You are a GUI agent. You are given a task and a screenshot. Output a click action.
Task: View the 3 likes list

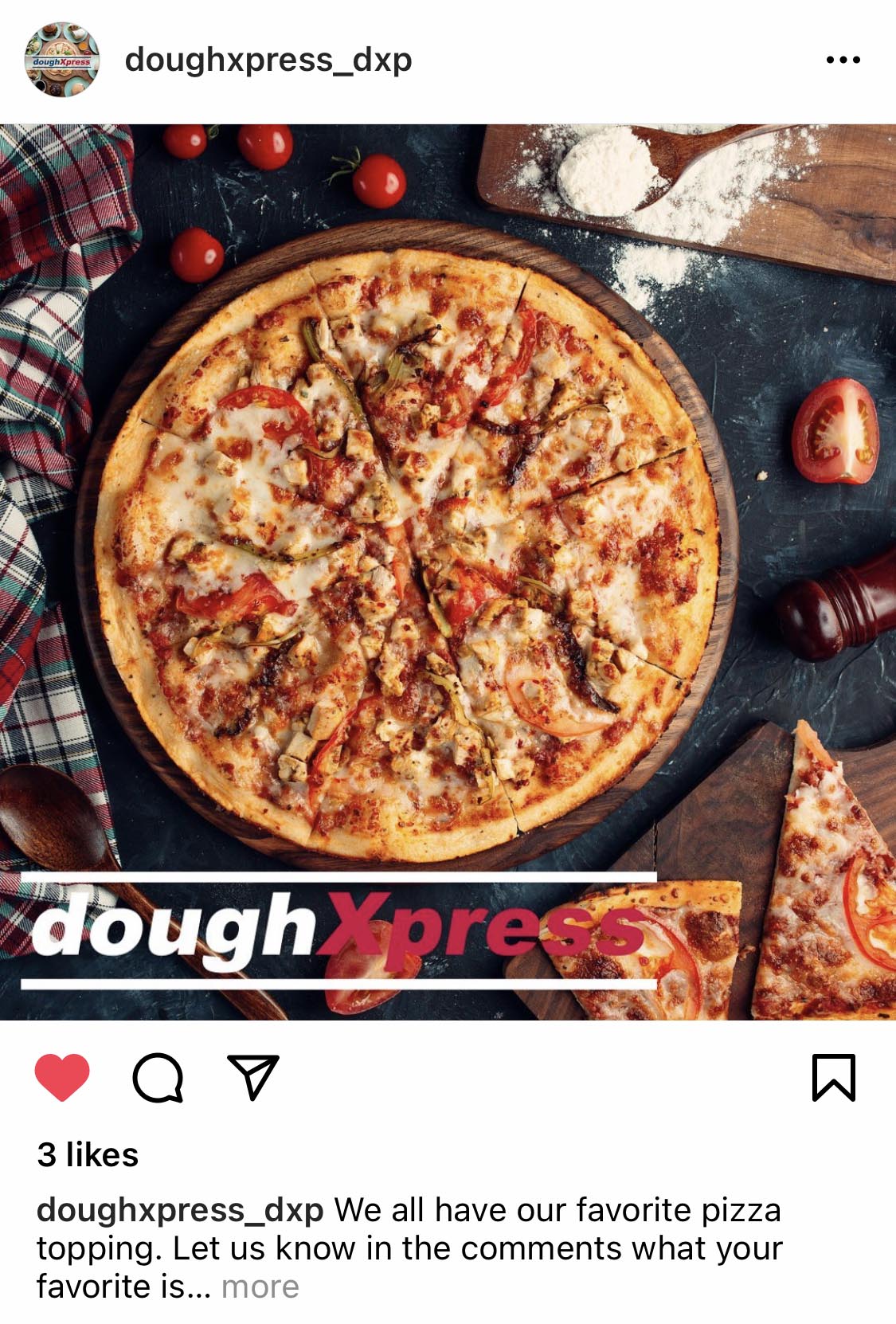click(88, 1155)
